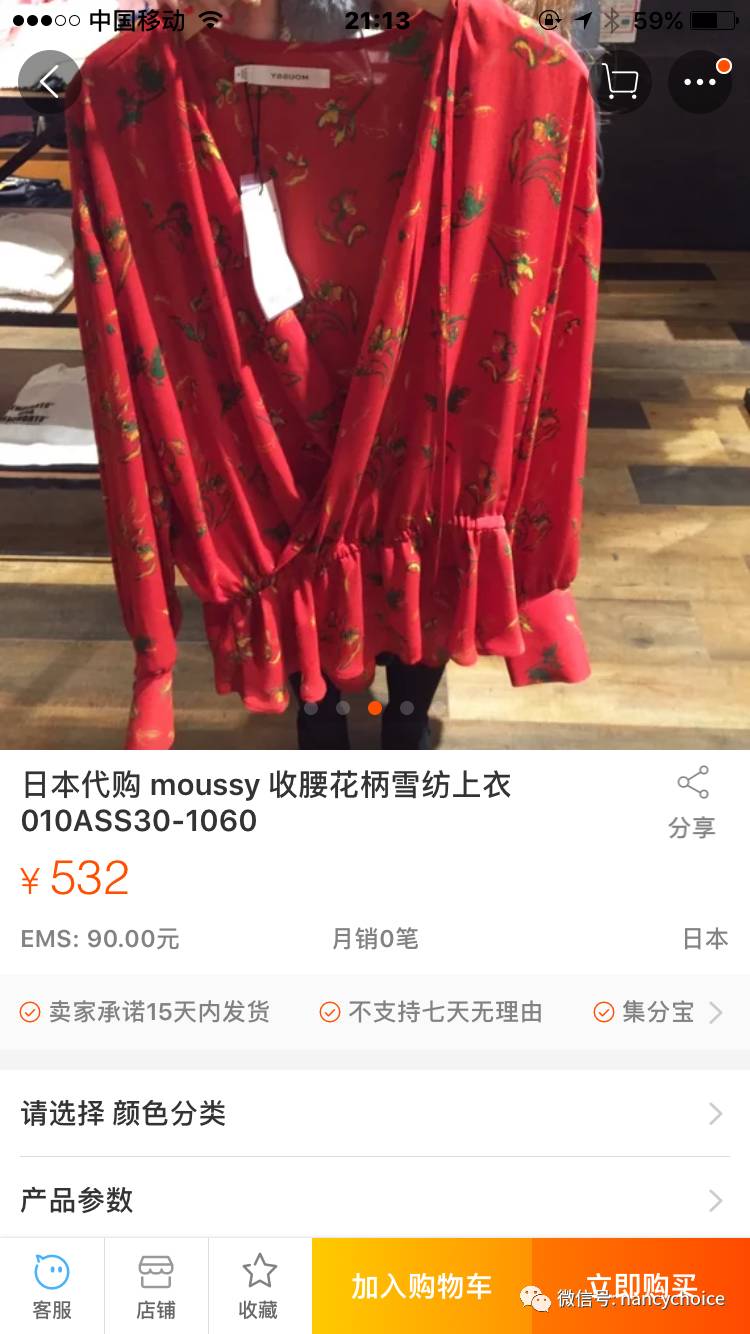Open the shopping cart icon

click(x=619, y=82)
